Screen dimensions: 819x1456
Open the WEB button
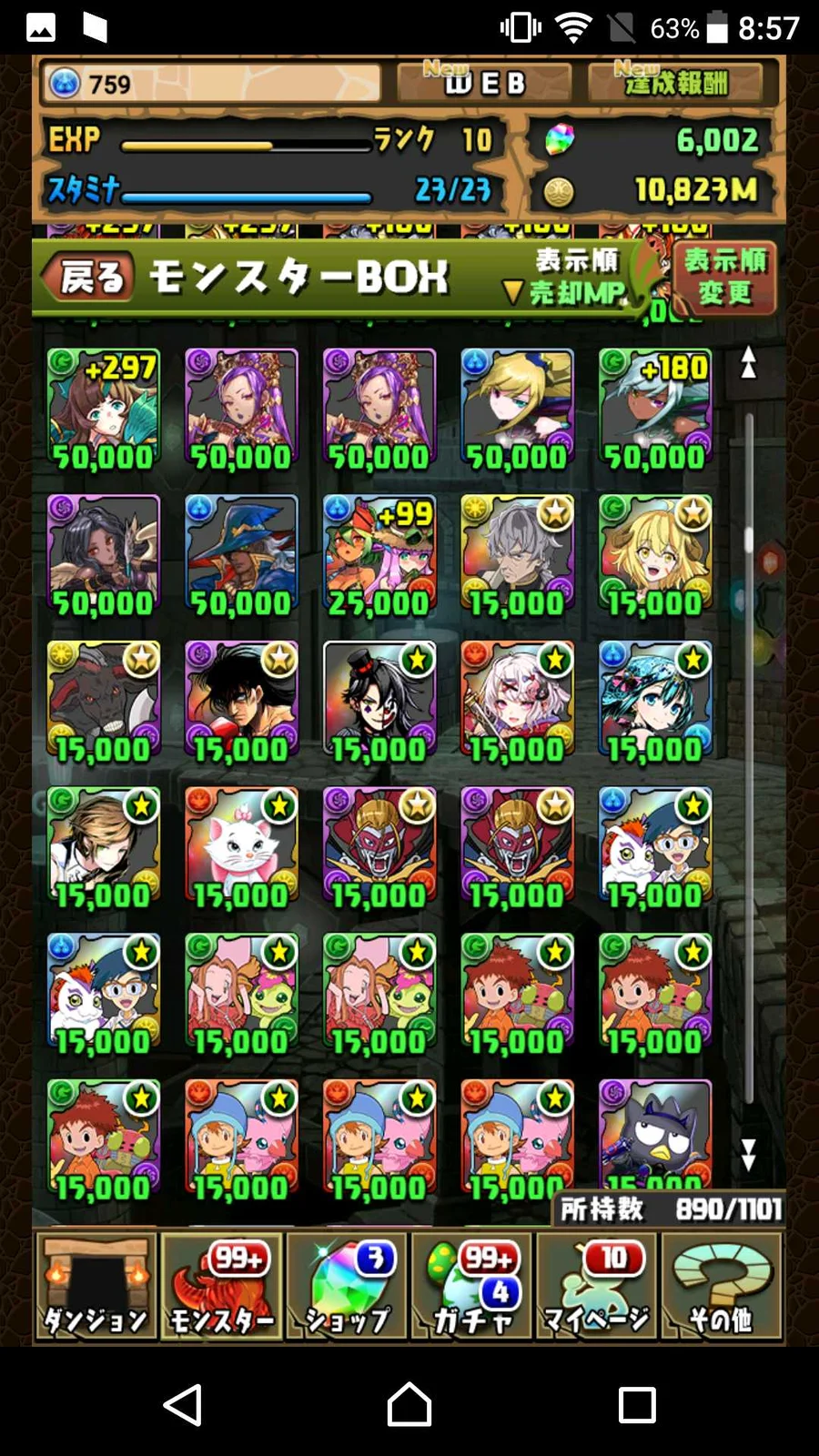pyautogui.click(x=484, y=84)
